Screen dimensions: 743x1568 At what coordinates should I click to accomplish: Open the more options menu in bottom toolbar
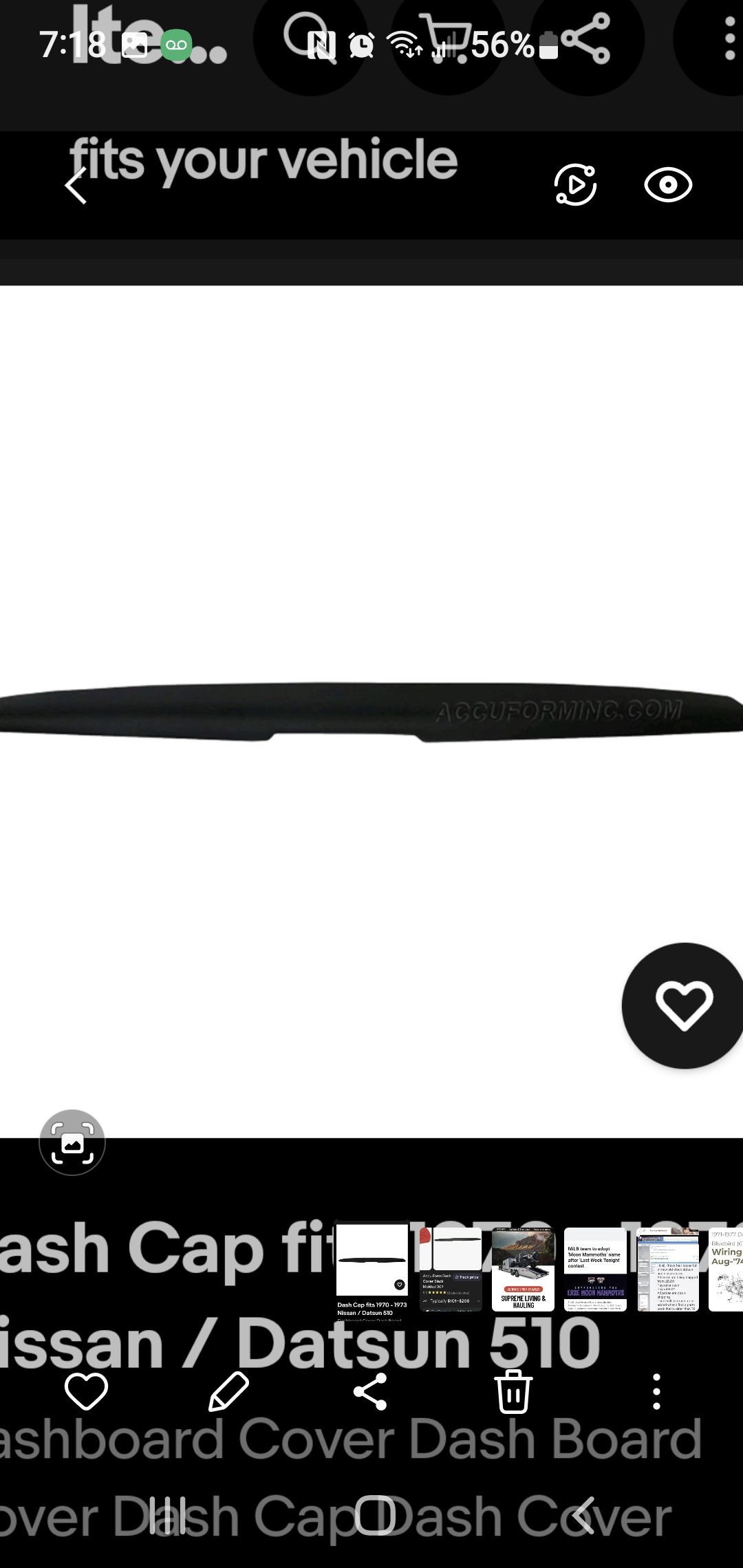tap(656, 1393)
